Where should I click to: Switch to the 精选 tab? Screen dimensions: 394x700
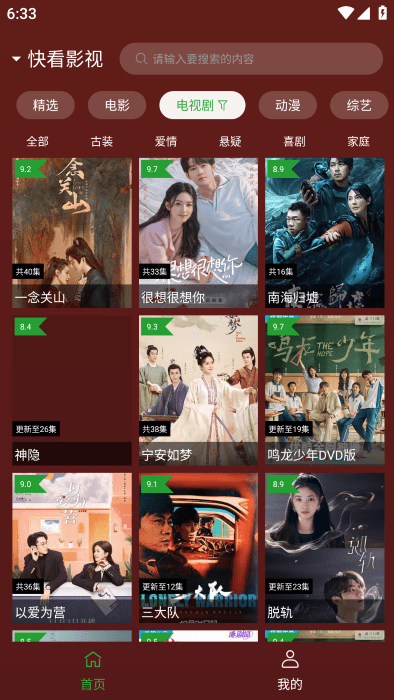tap(46, 105)
